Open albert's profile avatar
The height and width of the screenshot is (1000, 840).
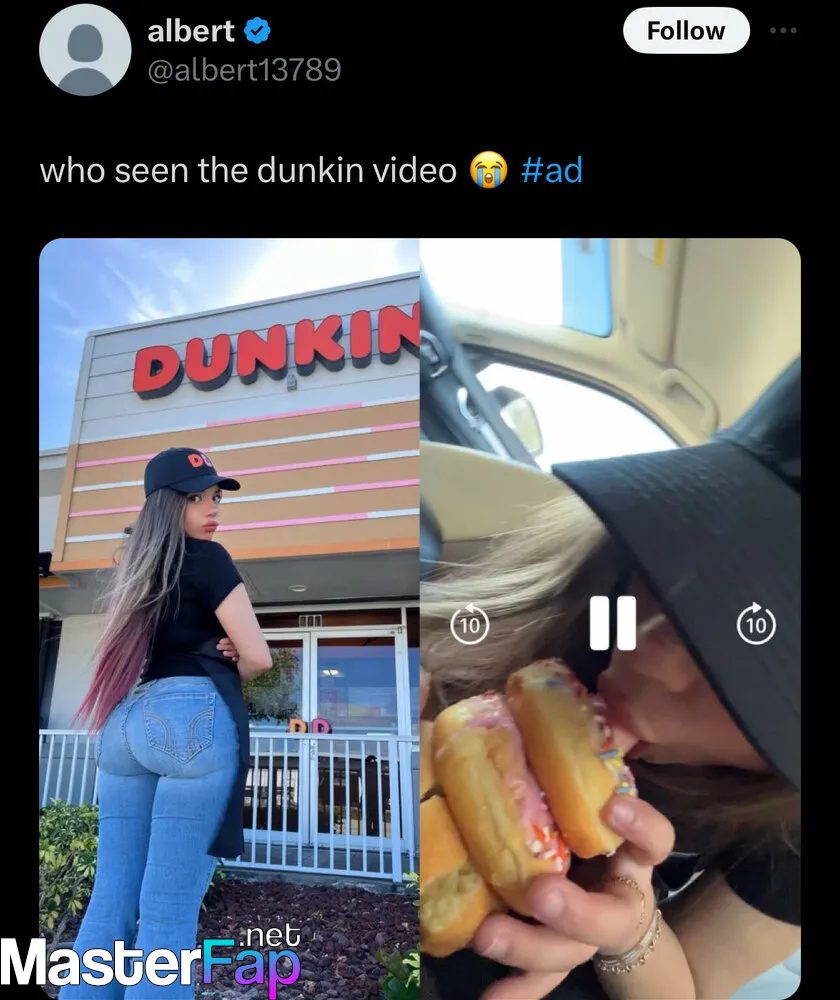[x=85, y=50]
